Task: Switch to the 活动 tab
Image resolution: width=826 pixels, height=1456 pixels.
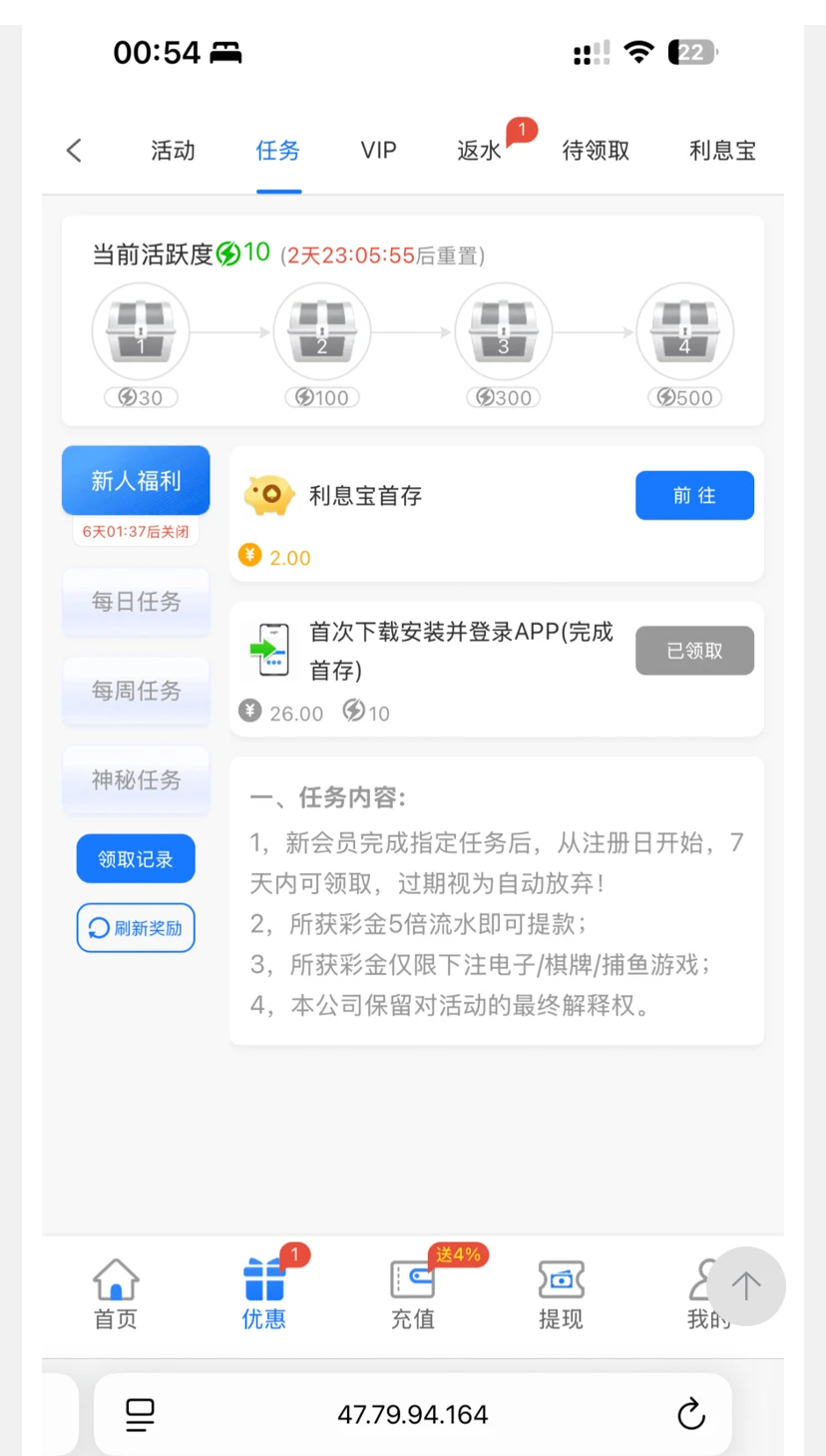Action: (173, 151)
